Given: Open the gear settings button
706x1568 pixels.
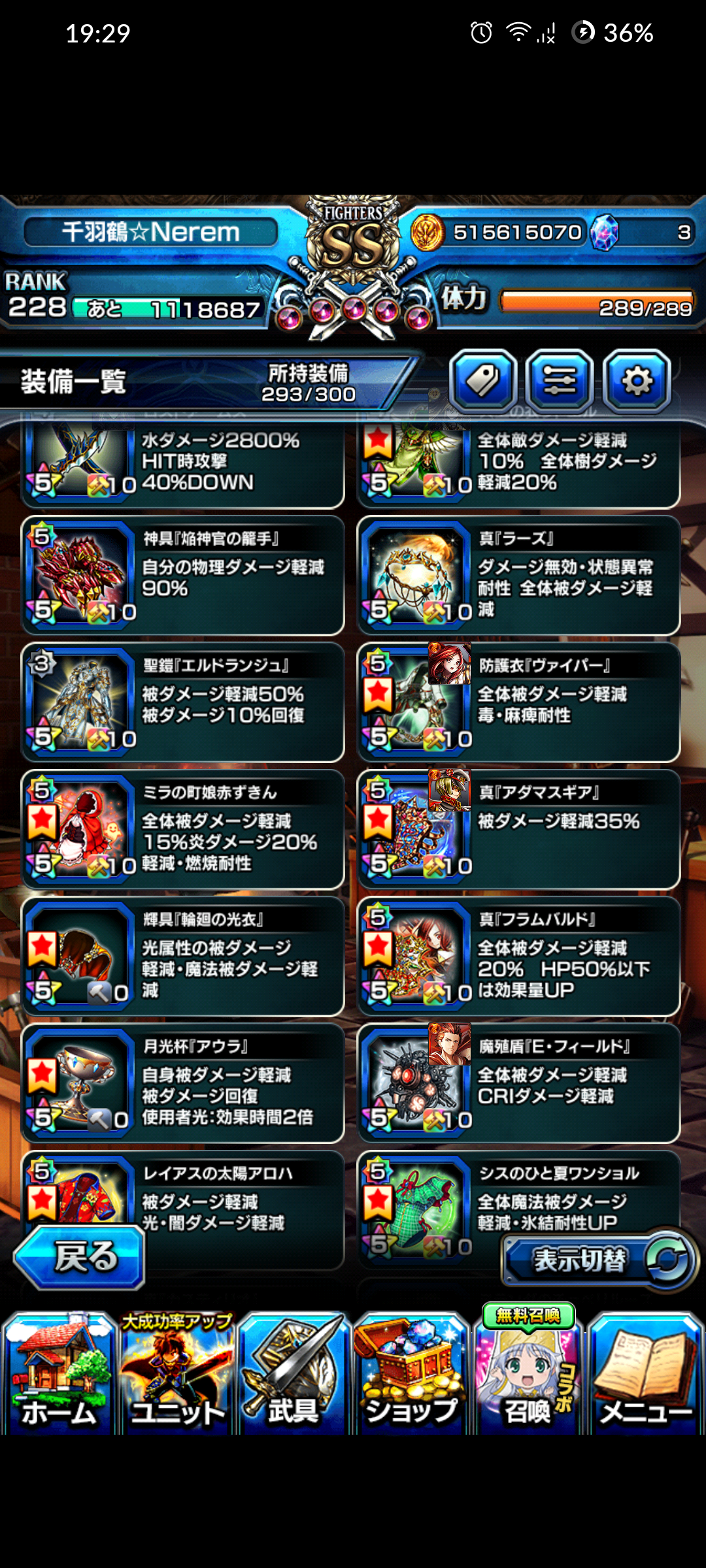Looking at the screenshot, I should click(x=637, y=381).
